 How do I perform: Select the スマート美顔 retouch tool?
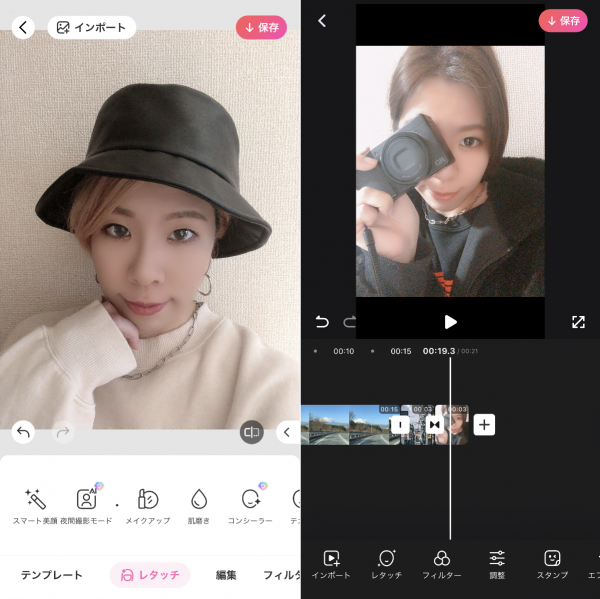(35, 505)
